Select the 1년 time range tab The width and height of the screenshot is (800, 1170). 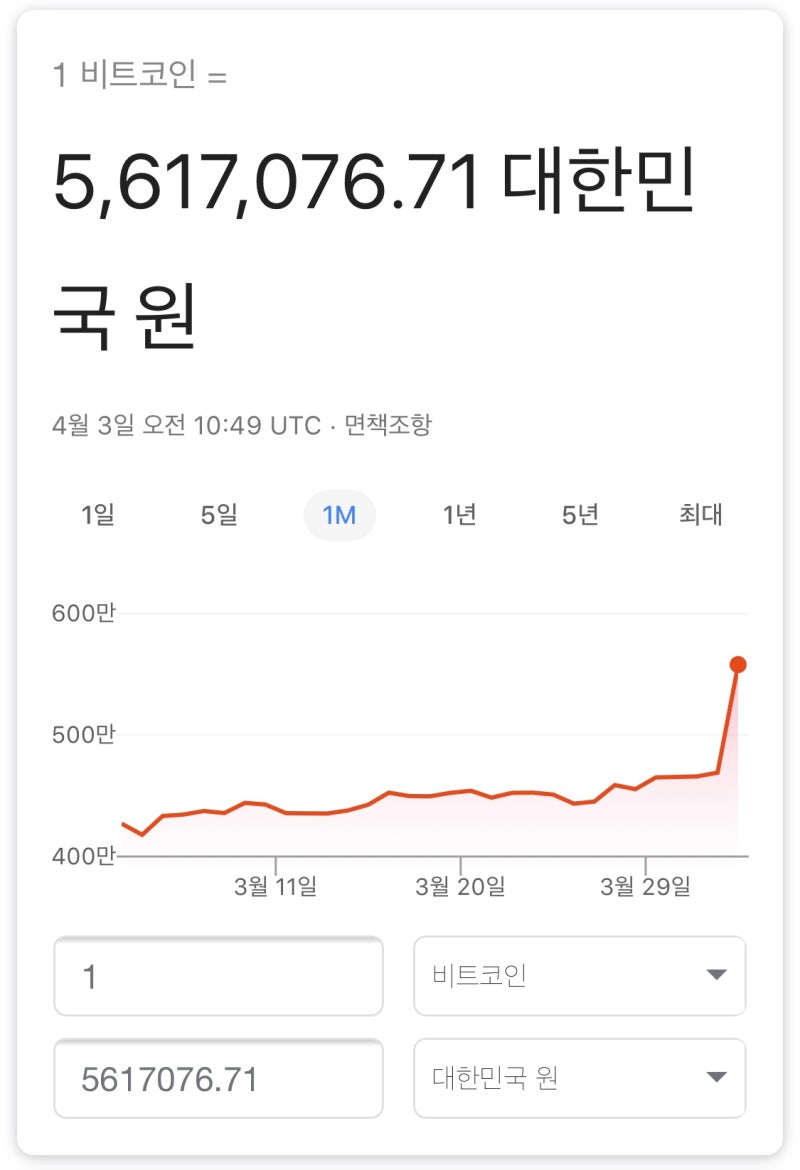[x=460, y=514]
